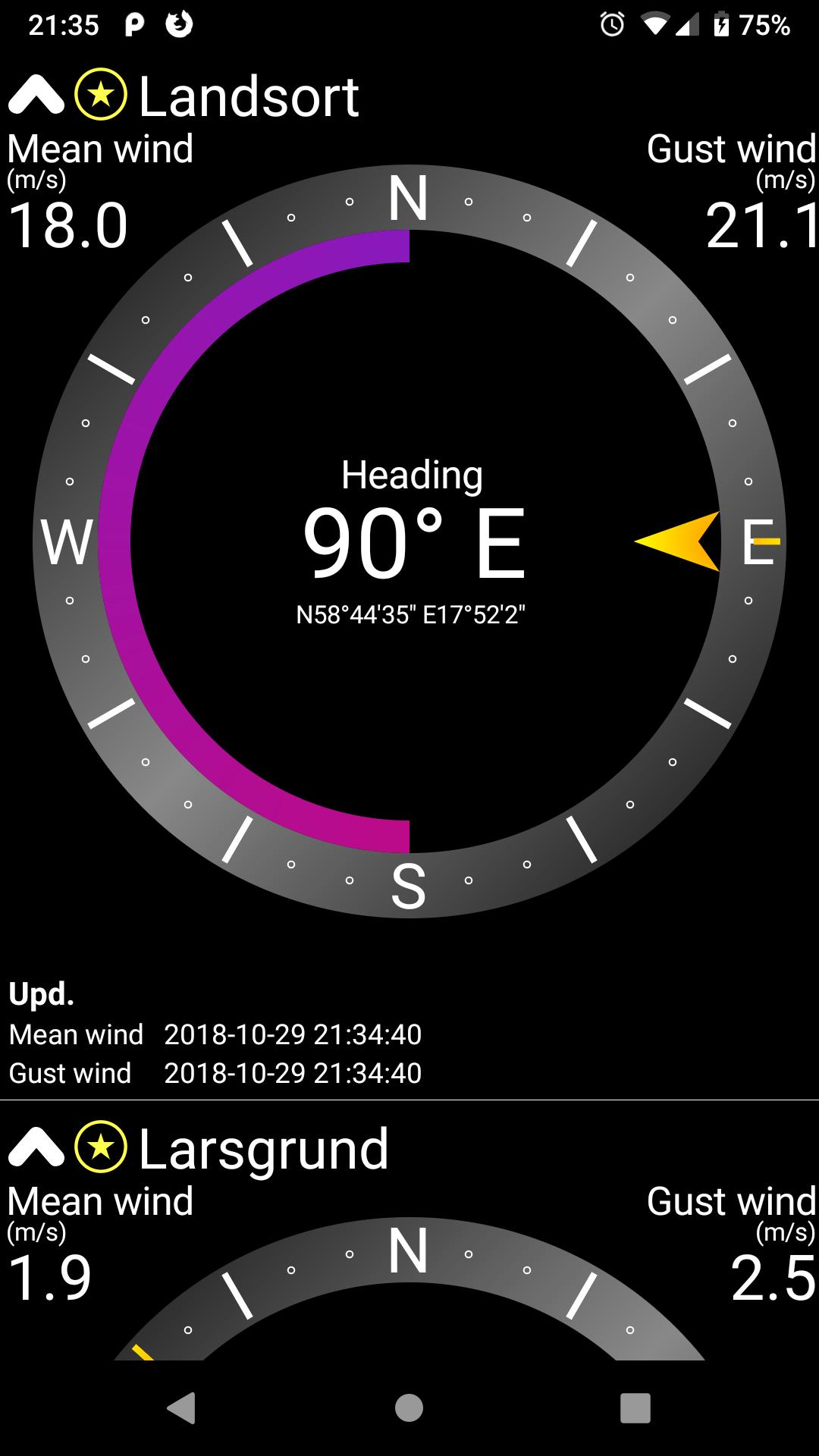Tap the alarm clock status bar icon
819x1456 pixels.
point(611,23)
